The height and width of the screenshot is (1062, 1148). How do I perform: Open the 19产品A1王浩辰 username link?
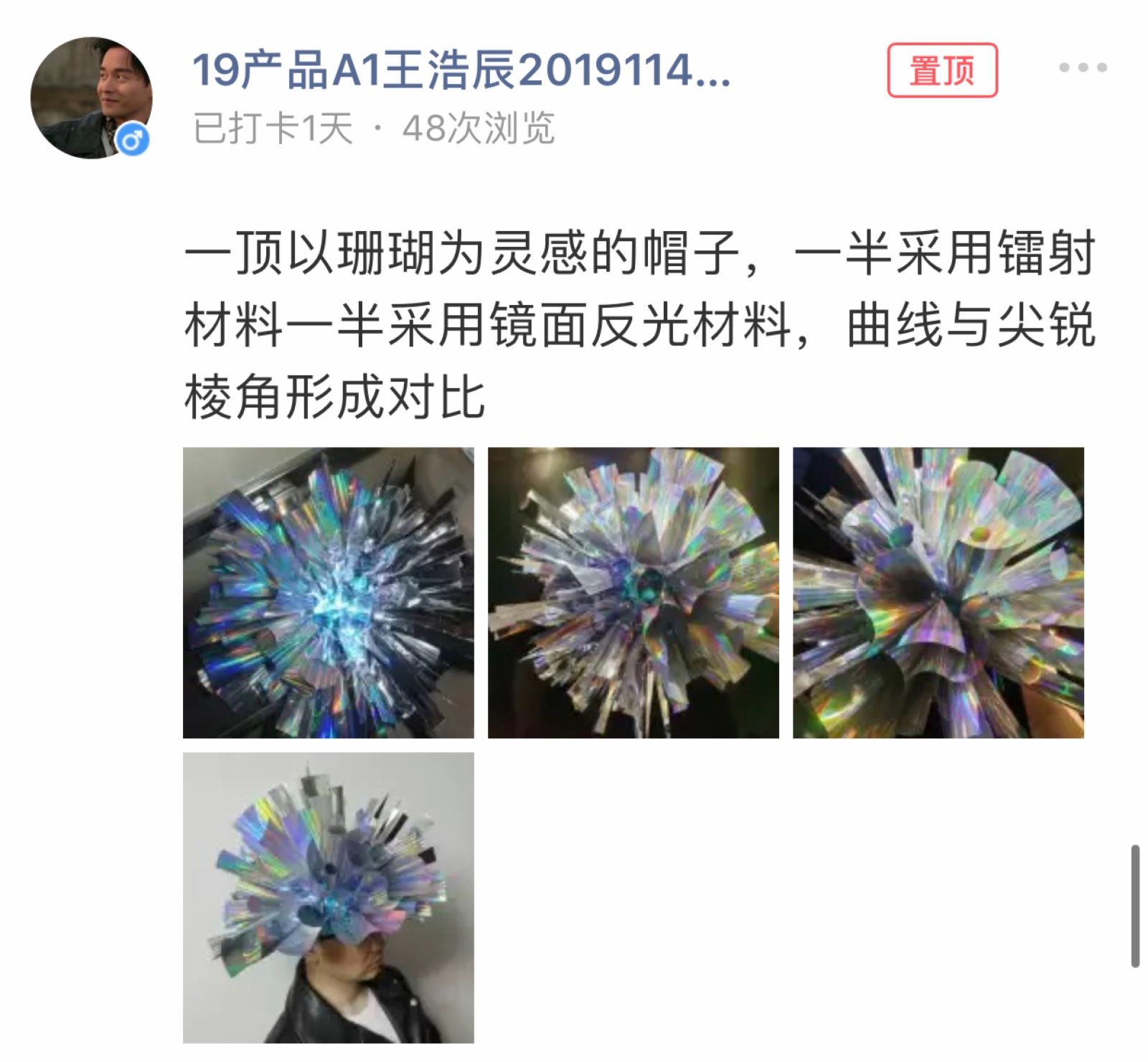coord(461,71)
